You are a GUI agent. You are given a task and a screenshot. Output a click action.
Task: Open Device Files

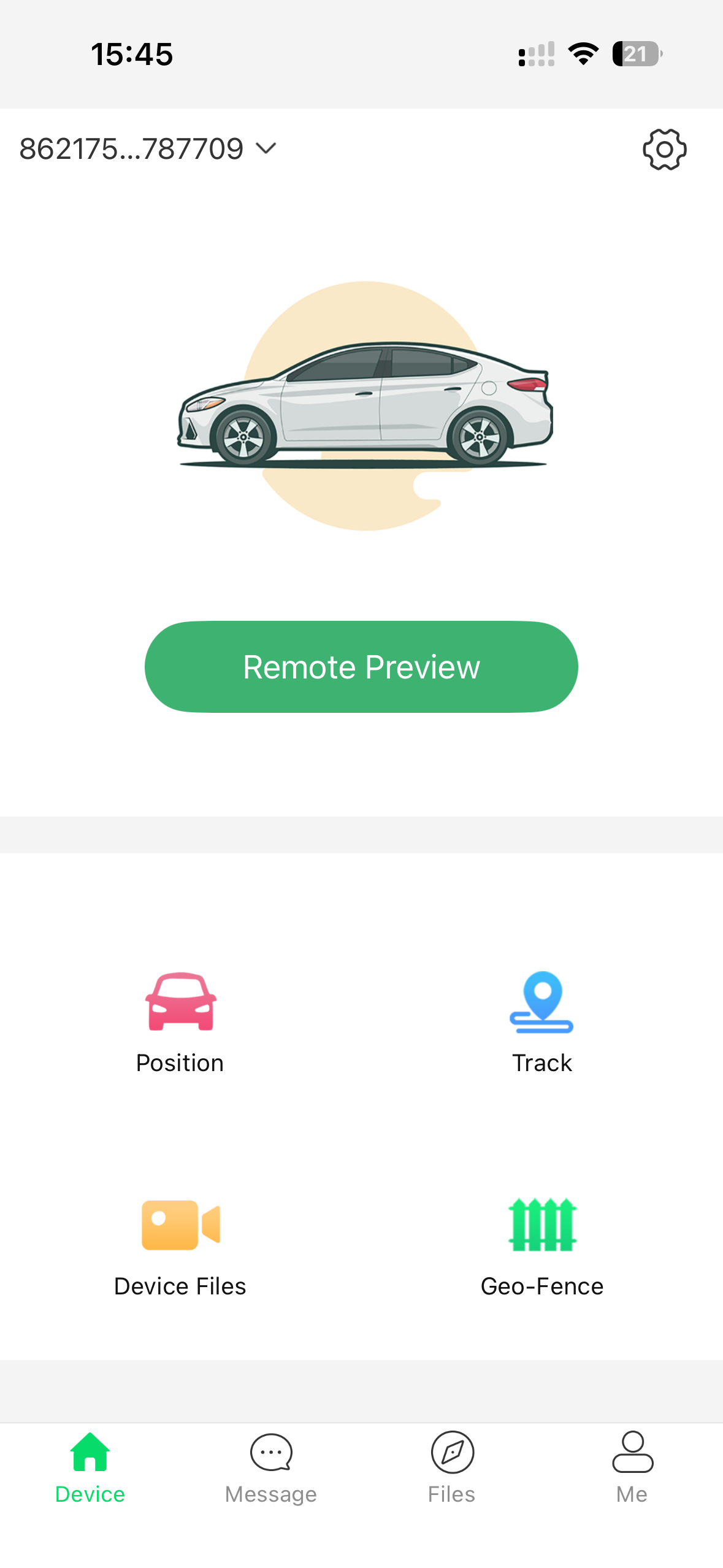180,1247
